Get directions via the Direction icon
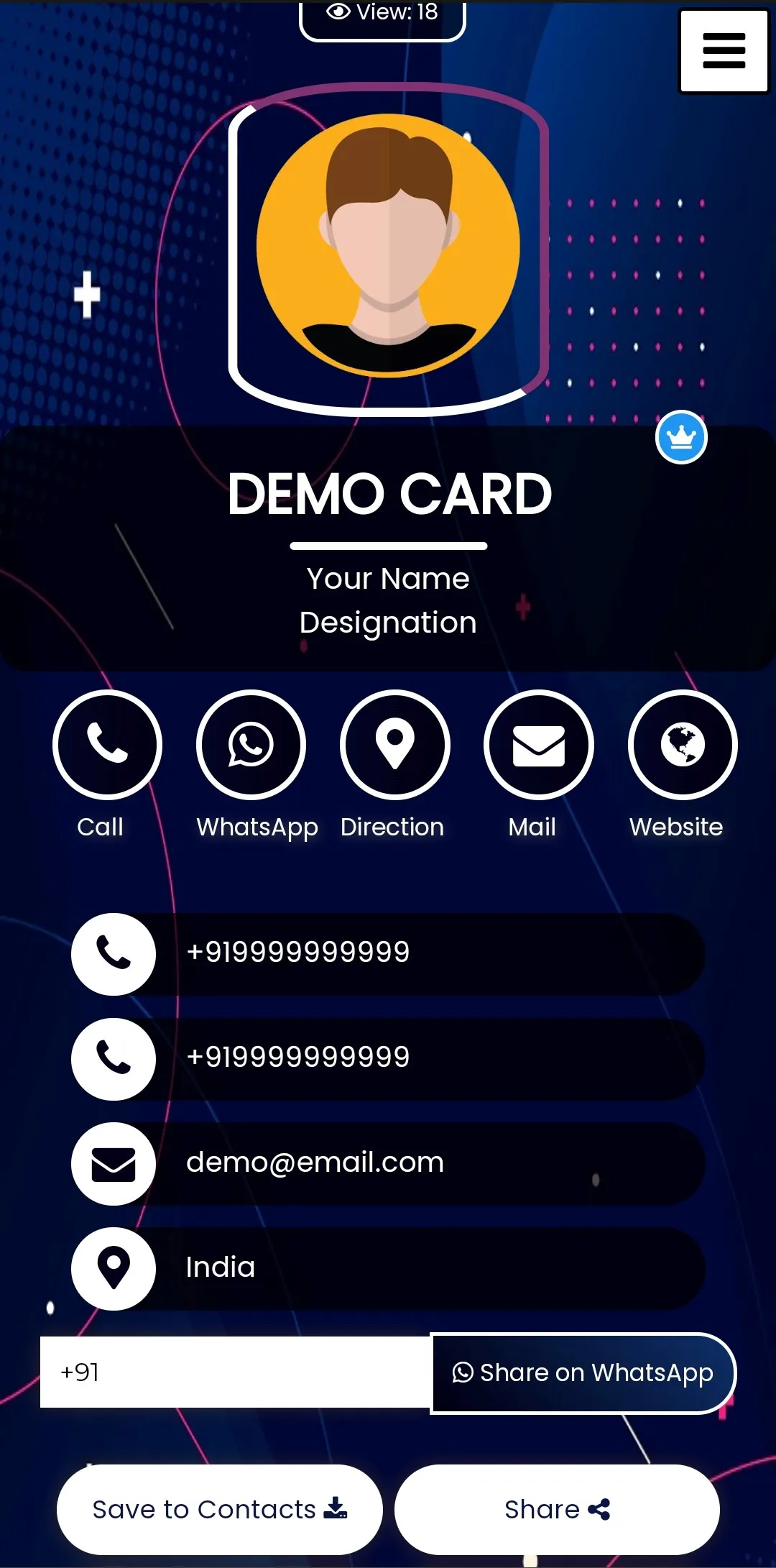This screenshot has height=1568, width=776. click(394, 745)
